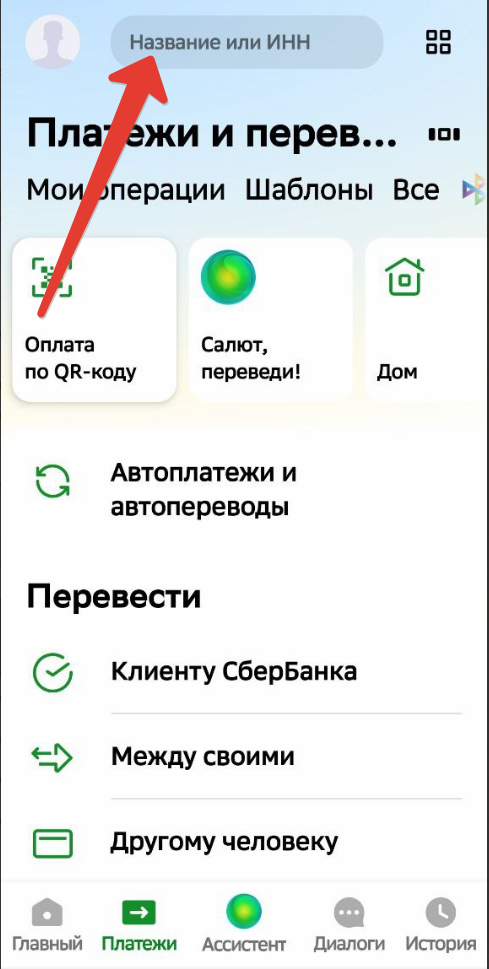This screenshot has width=489, height=969.
Task: Select the Между своими transfer
Action: coord(244,756)
